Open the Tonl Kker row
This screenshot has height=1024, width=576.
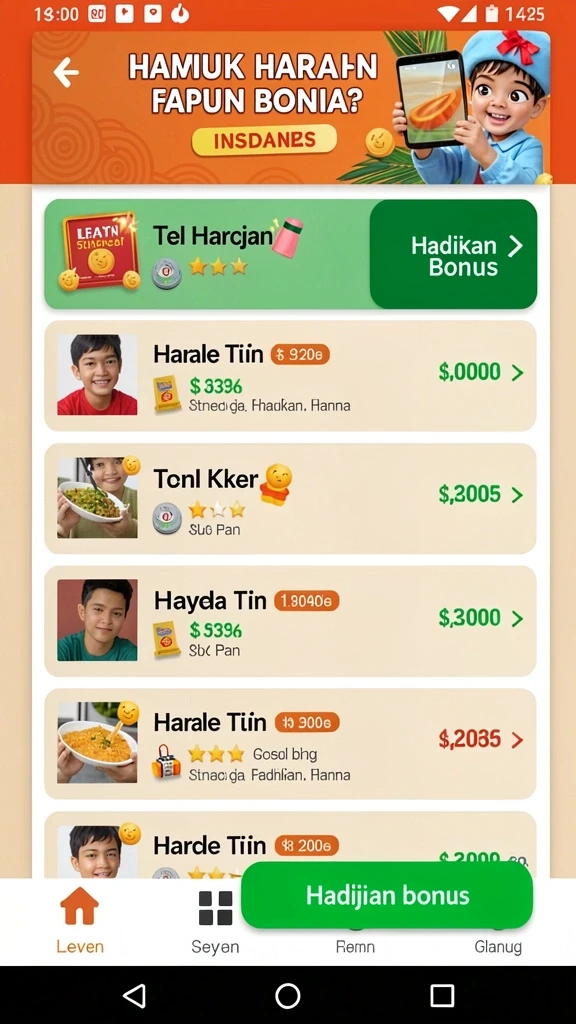(x=290, y=498)
